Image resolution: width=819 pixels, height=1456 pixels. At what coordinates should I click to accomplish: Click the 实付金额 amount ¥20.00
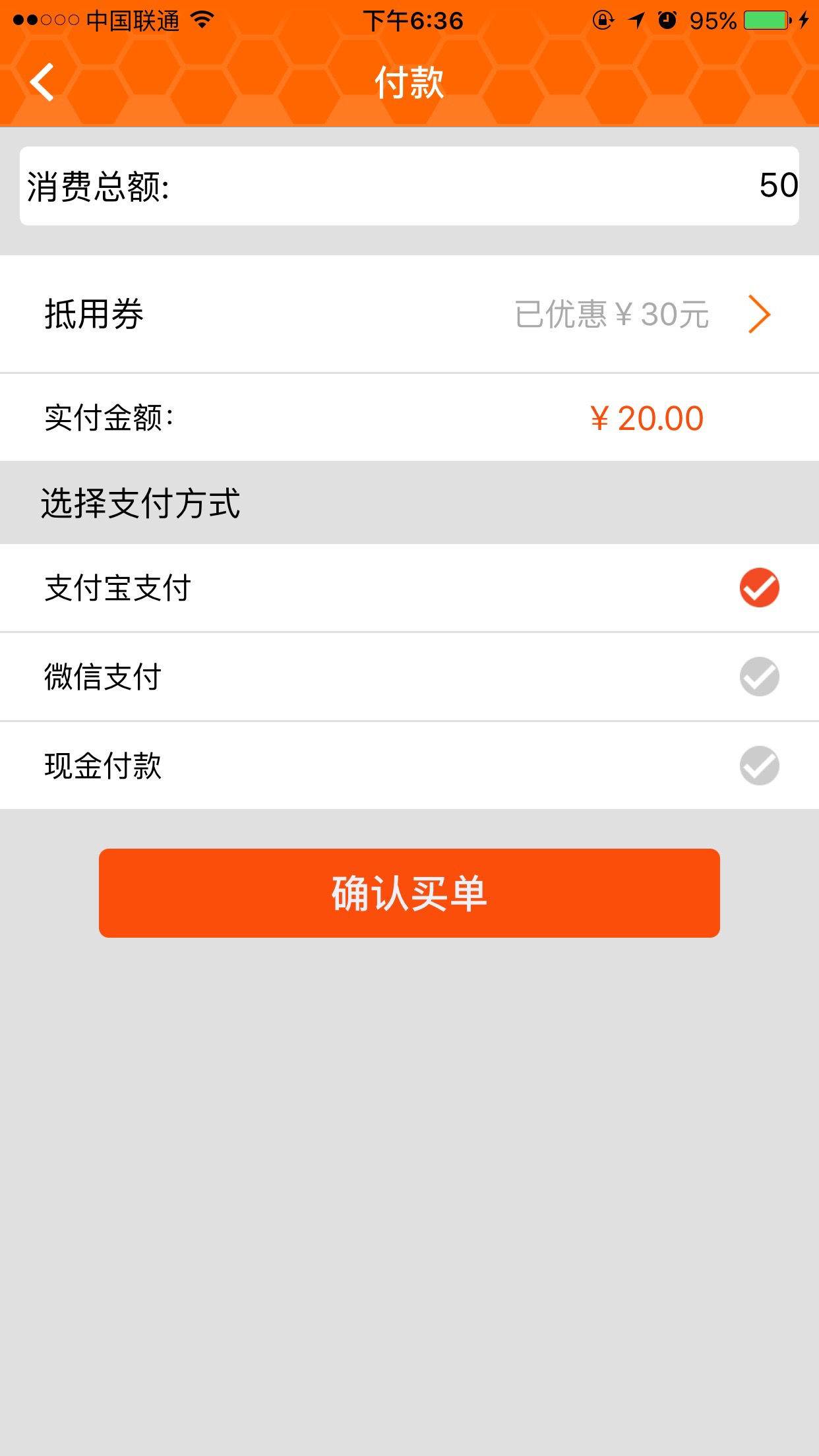click(x=646, y=417)
